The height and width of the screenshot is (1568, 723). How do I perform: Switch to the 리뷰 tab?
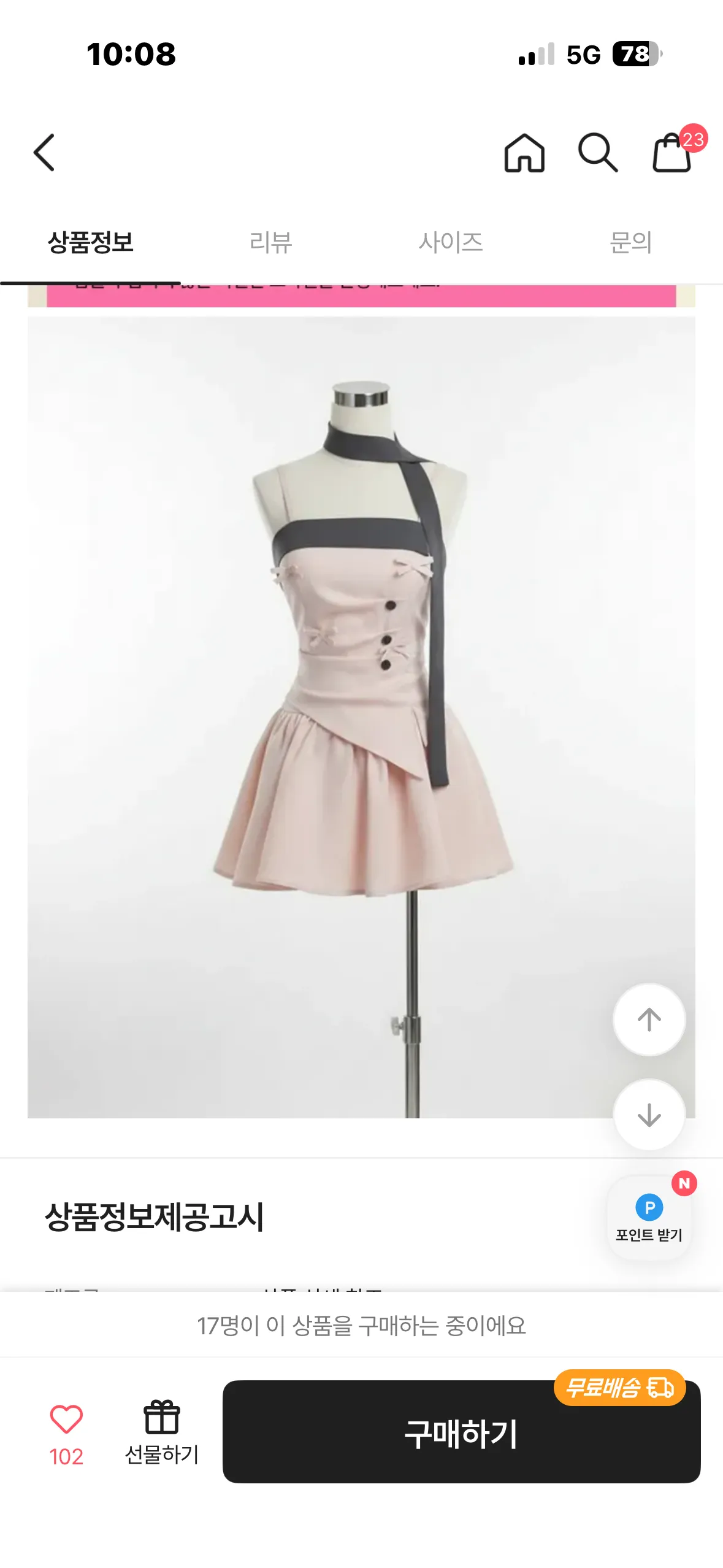pos(270,242)
